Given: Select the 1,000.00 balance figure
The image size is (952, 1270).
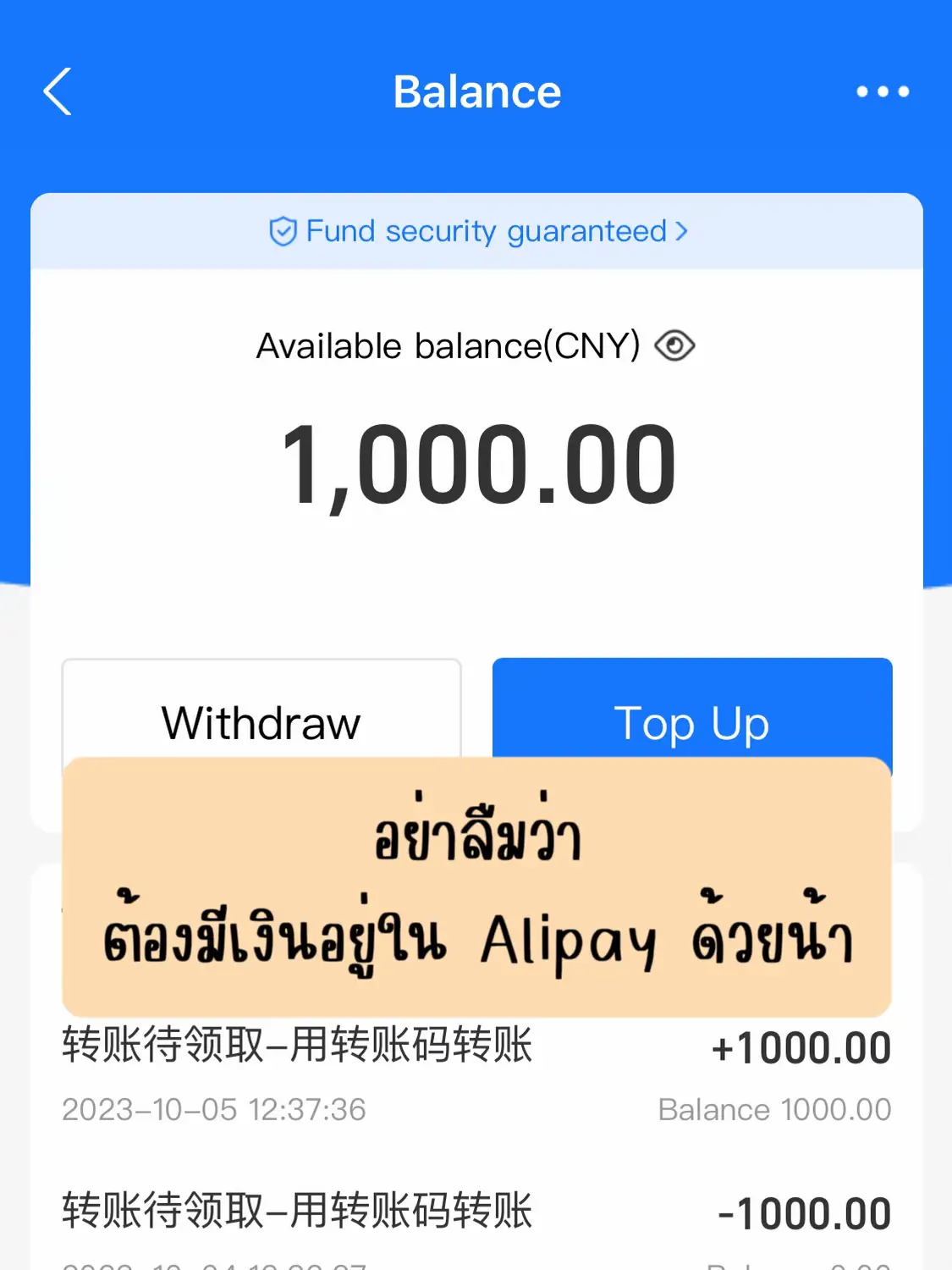Looking at the screenshot, I should (476, 461).
